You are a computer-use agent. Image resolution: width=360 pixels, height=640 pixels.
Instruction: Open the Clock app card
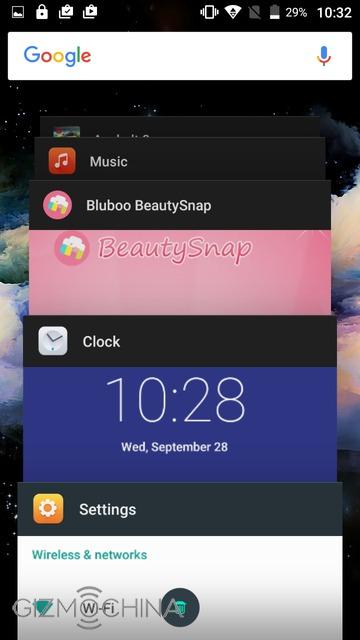tap(180, 399)
